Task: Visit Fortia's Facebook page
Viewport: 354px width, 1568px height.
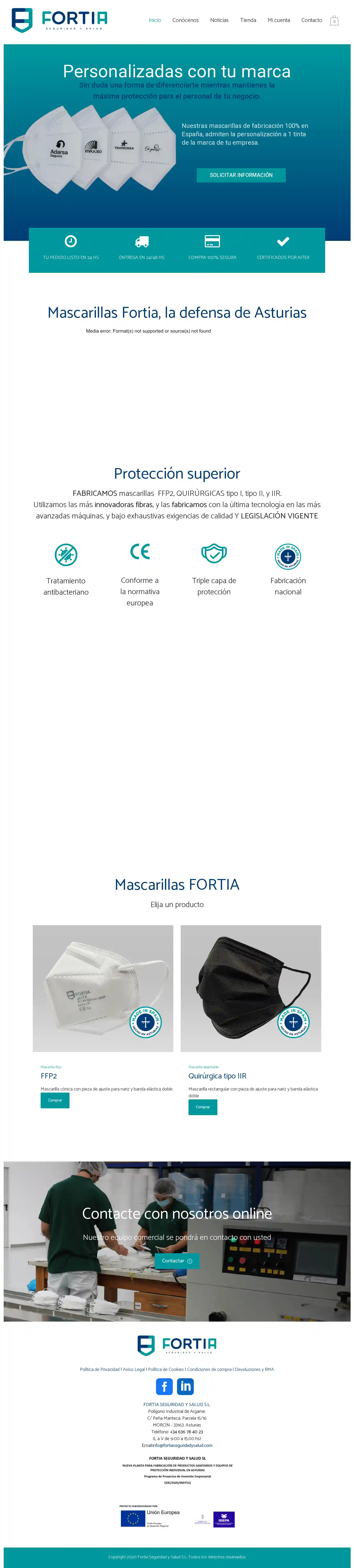Action: pyautogui.click(x=164, y=1387)
